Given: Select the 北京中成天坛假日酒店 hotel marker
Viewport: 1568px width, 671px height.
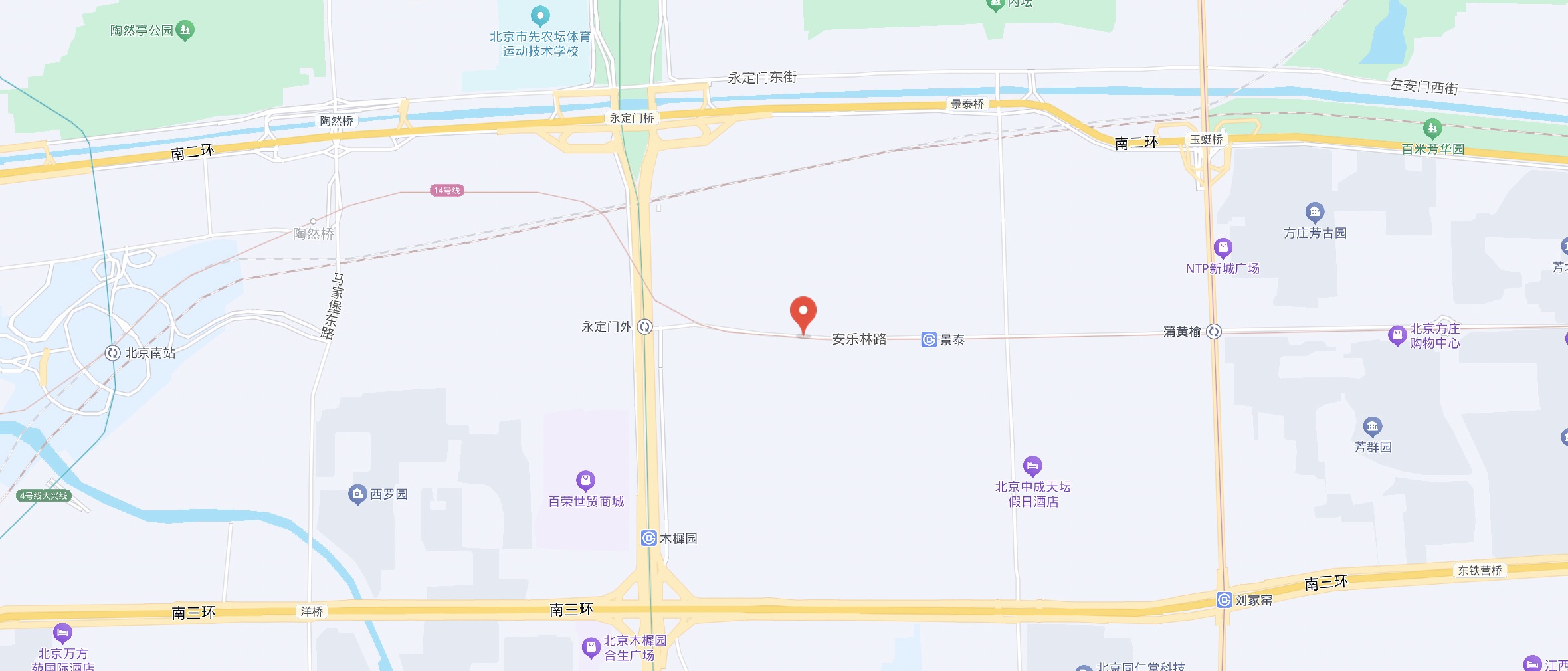Looking at the screenshot, I should click(1032, 466).
